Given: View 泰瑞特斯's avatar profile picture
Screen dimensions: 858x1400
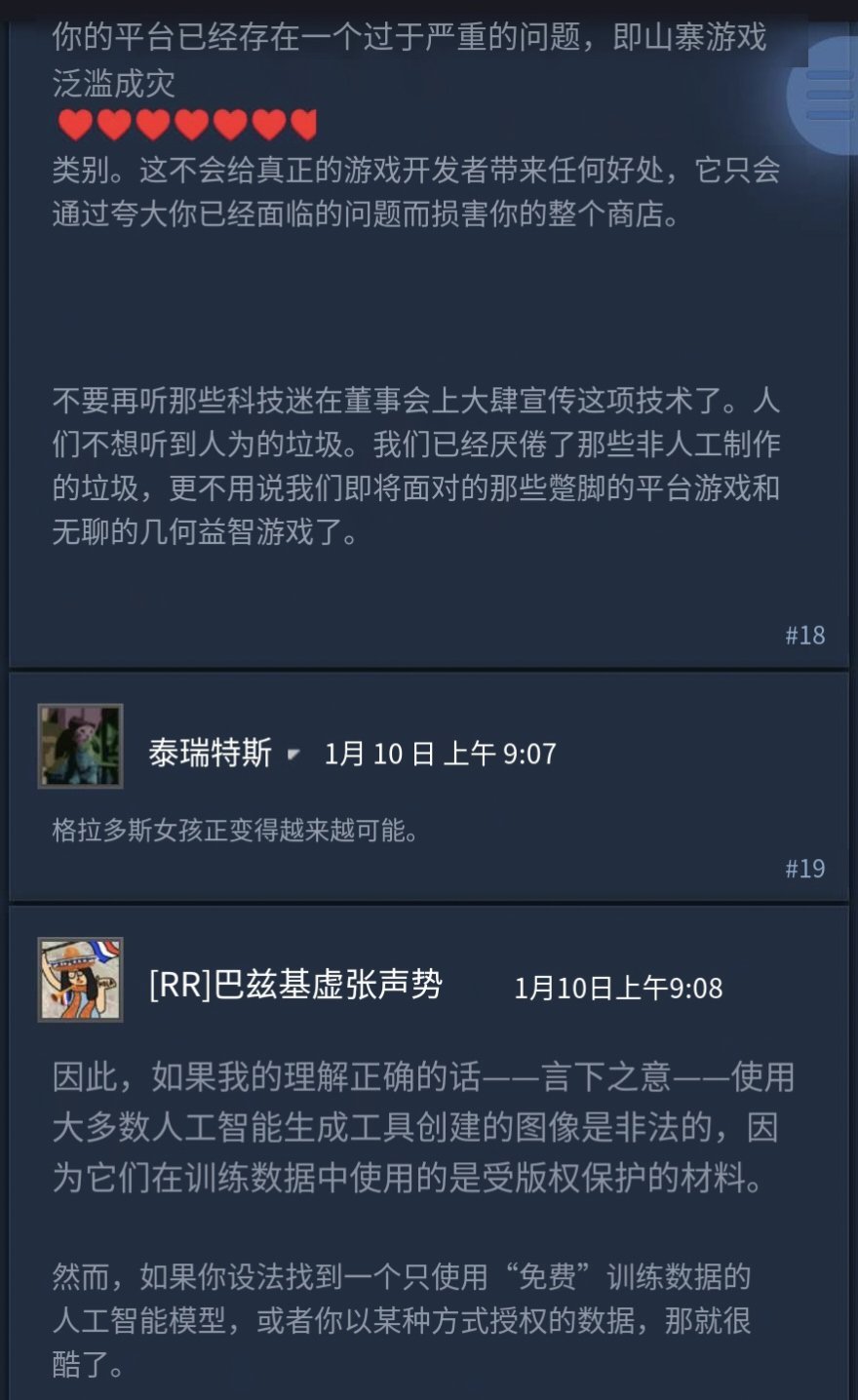Looking at the screenshot, I should click(x=80, y=747).
